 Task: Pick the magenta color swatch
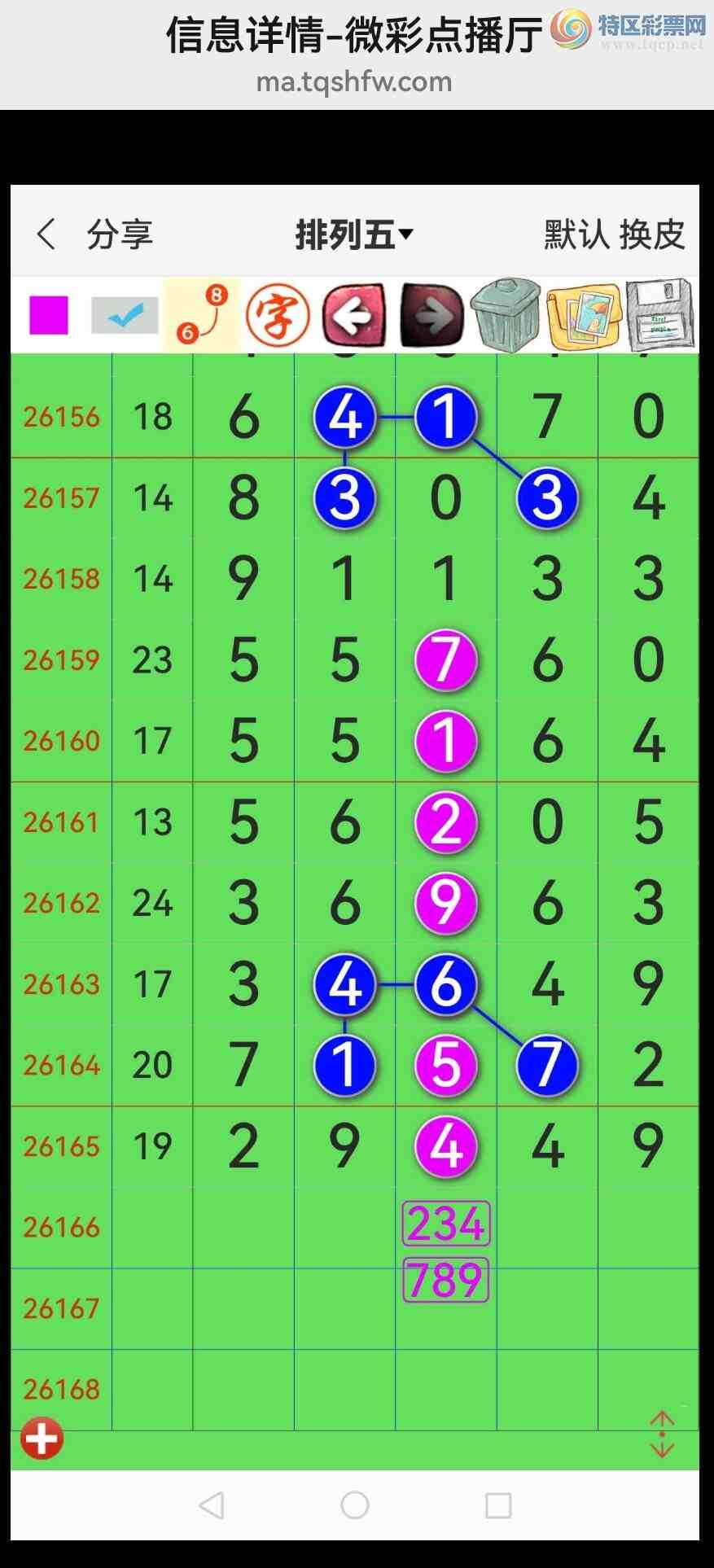pos(49,315)
